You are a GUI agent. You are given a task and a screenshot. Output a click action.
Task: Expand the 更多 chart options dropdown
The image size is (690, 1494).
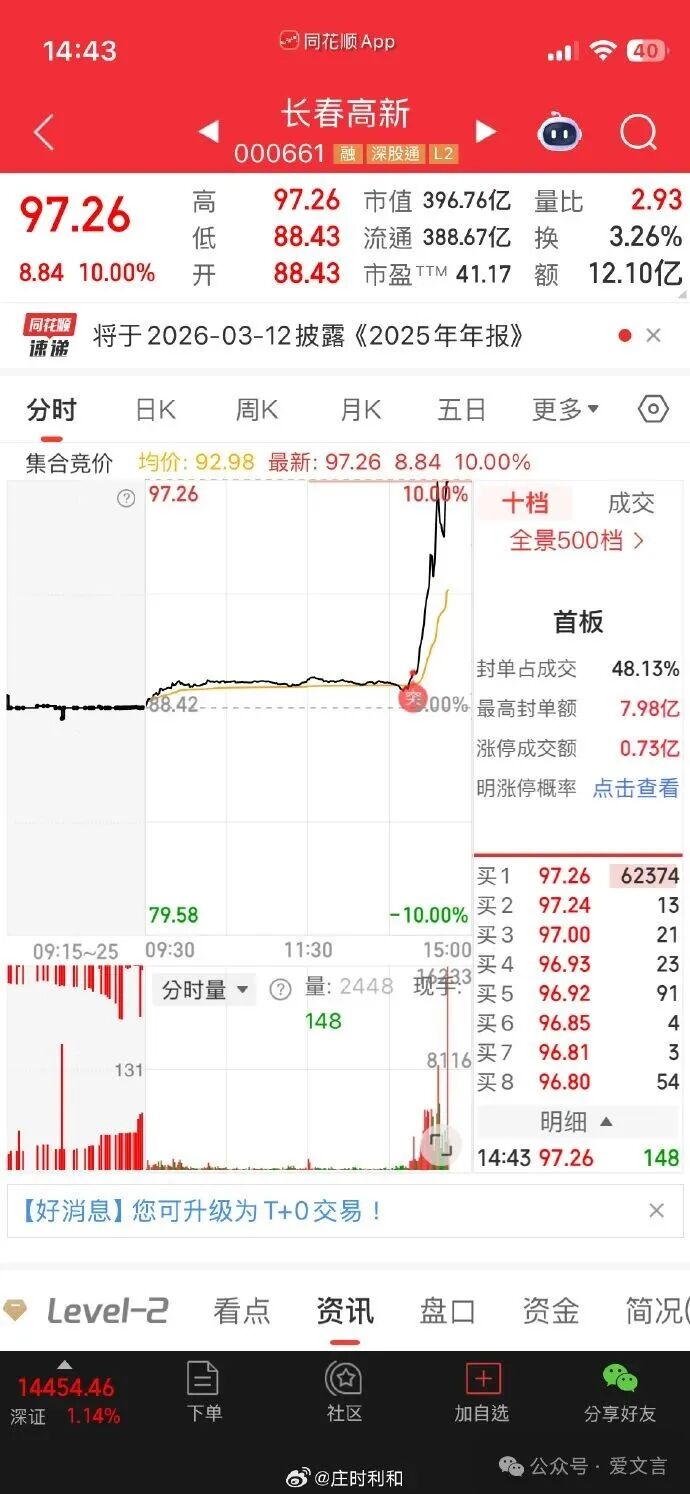565,409
